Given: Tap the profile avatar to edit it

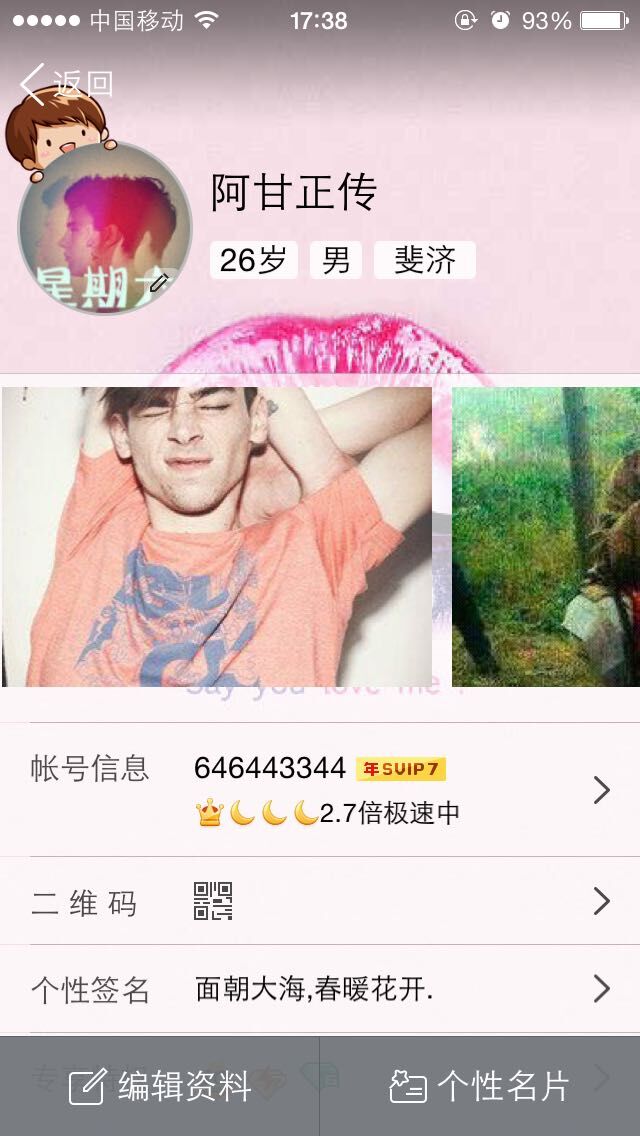Looking at the screenshot, I should tap(105, 228).
